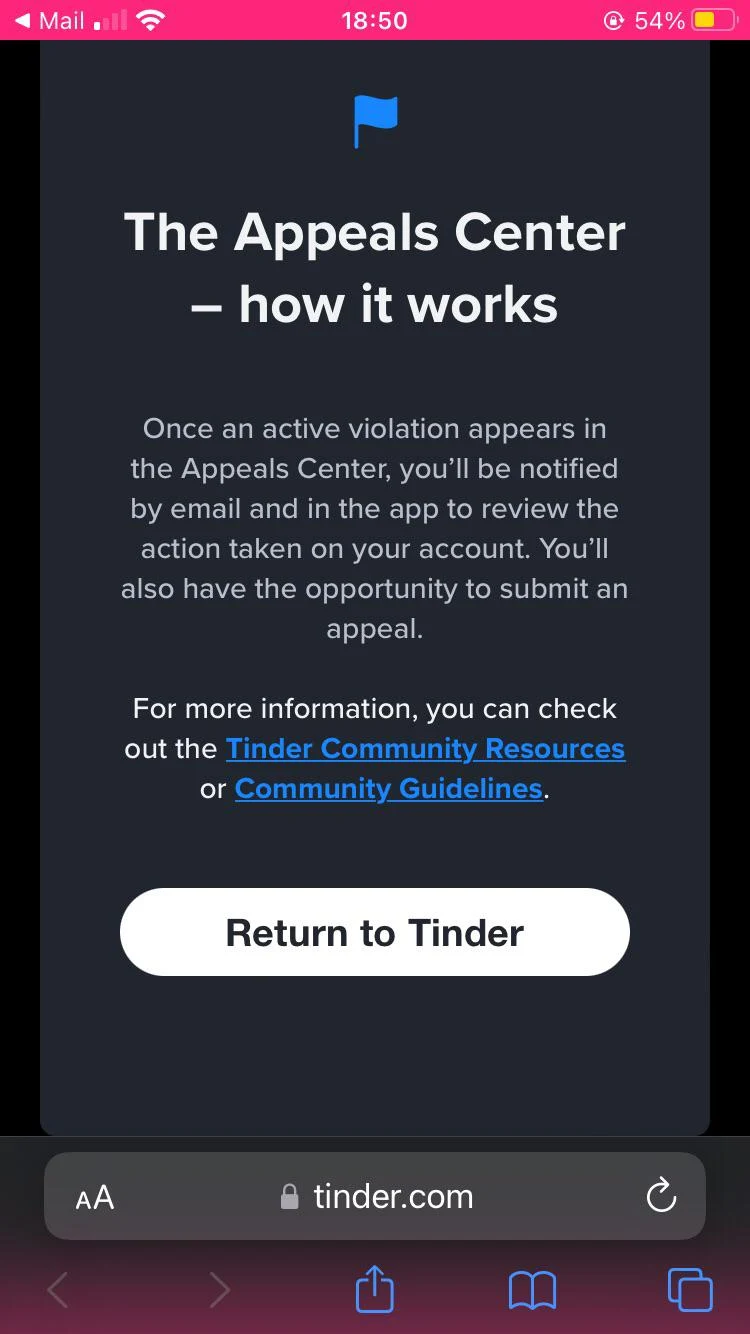Tap the tinder.com address bar
The height and width of the screenshot is (1334, 750).
click(395, 1196)
